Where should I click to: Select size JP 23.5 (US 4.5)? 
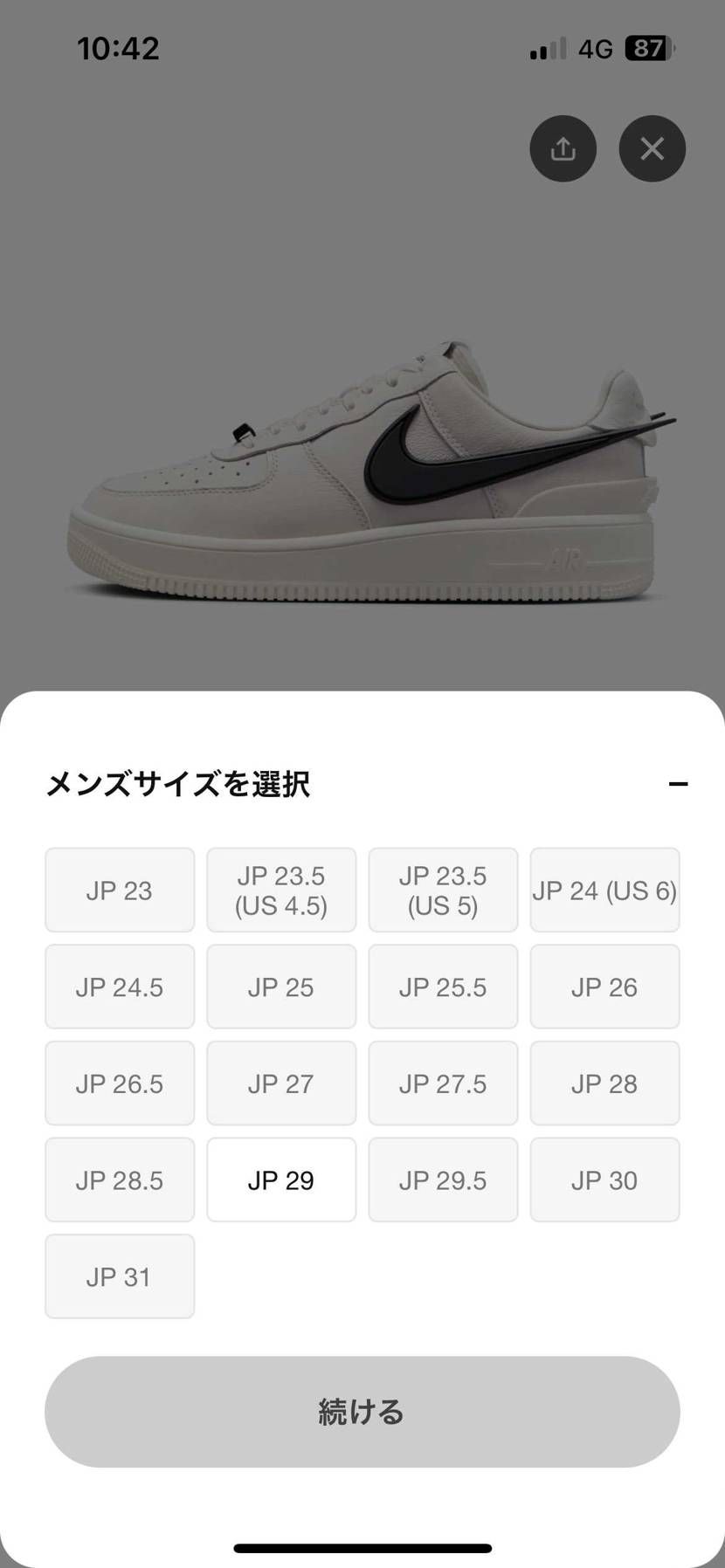tap(280, 890)
